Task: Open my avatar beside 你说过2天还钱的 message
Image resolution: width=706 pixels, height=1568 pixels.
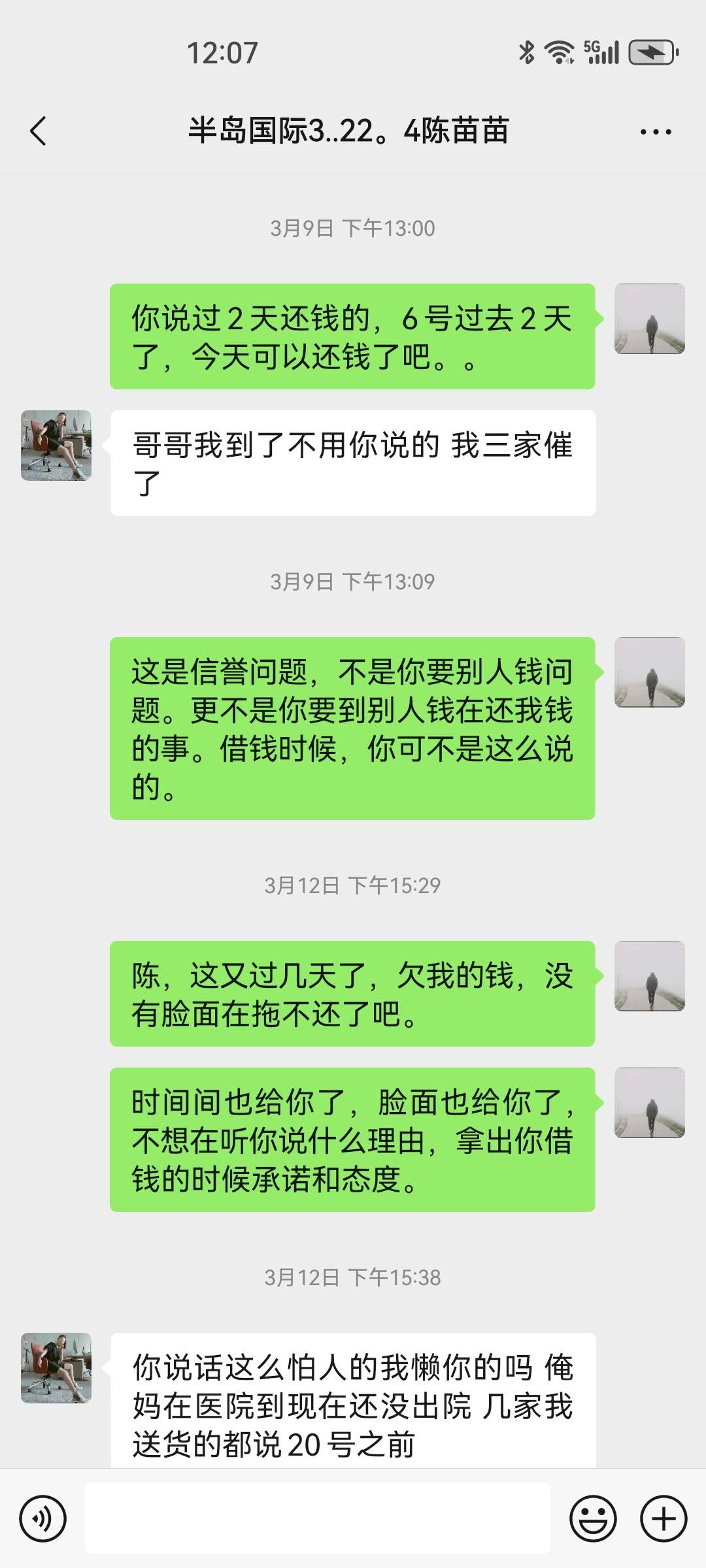Action: point(649,319)
